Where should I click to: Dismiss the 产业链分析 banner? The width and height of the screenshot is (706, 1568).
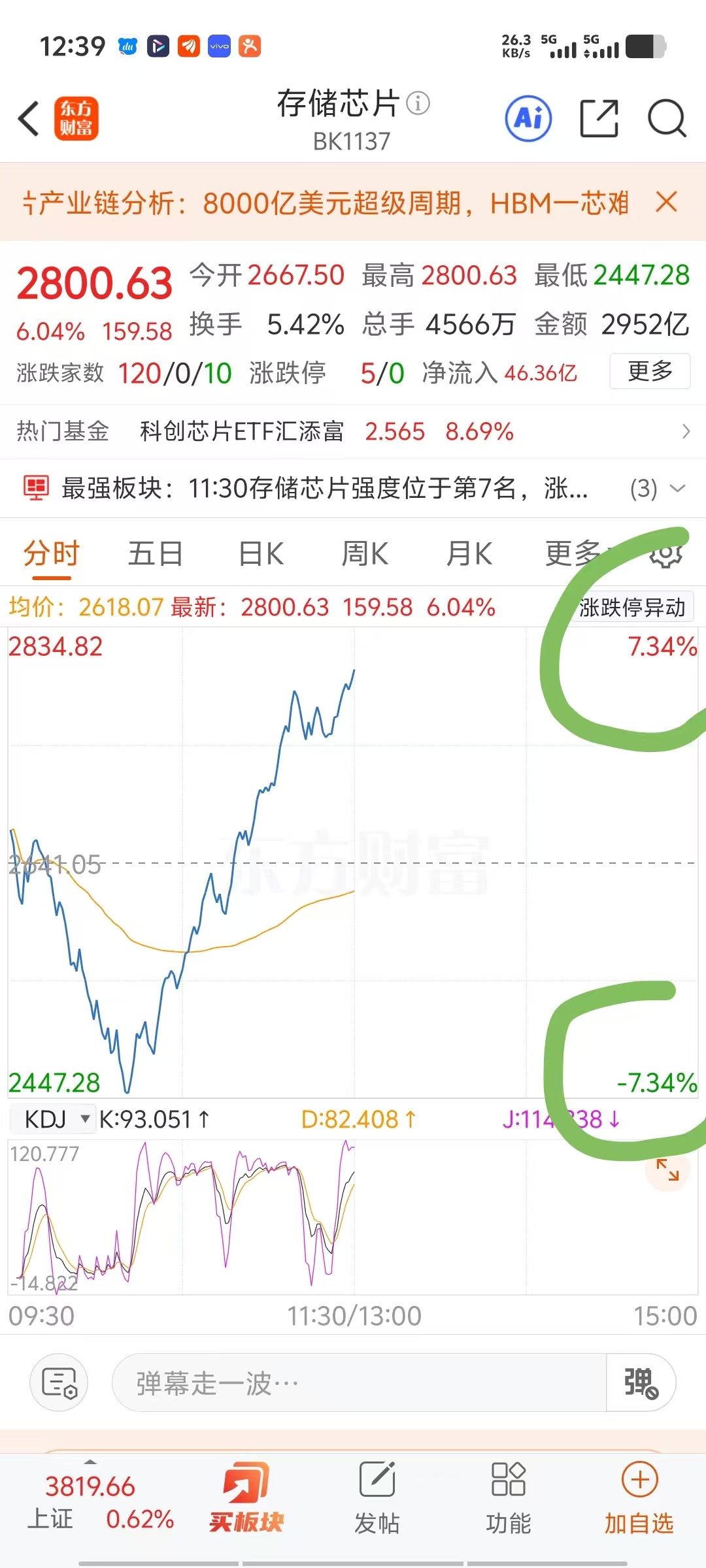tap(666, 203)
